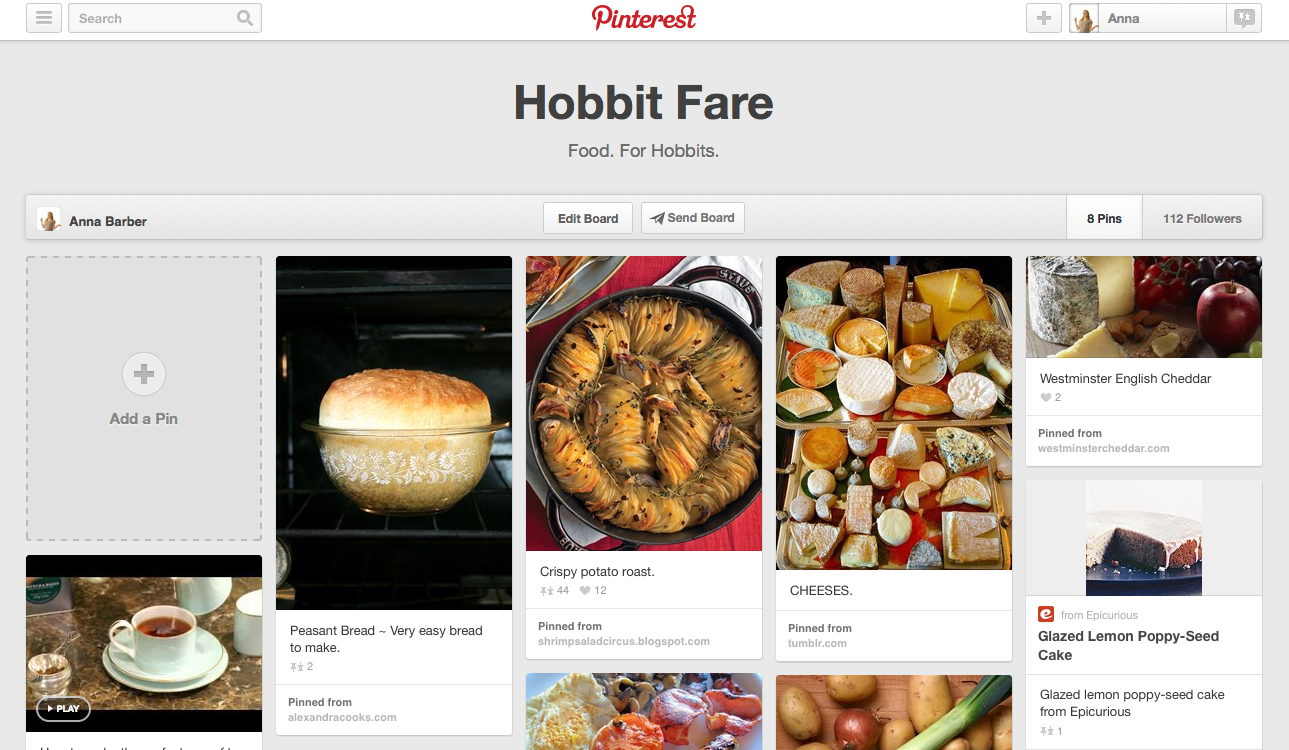Tap the Send Board button
Image resolution: width=1289 pixels, height=750 pixels.
coord(693,218)
